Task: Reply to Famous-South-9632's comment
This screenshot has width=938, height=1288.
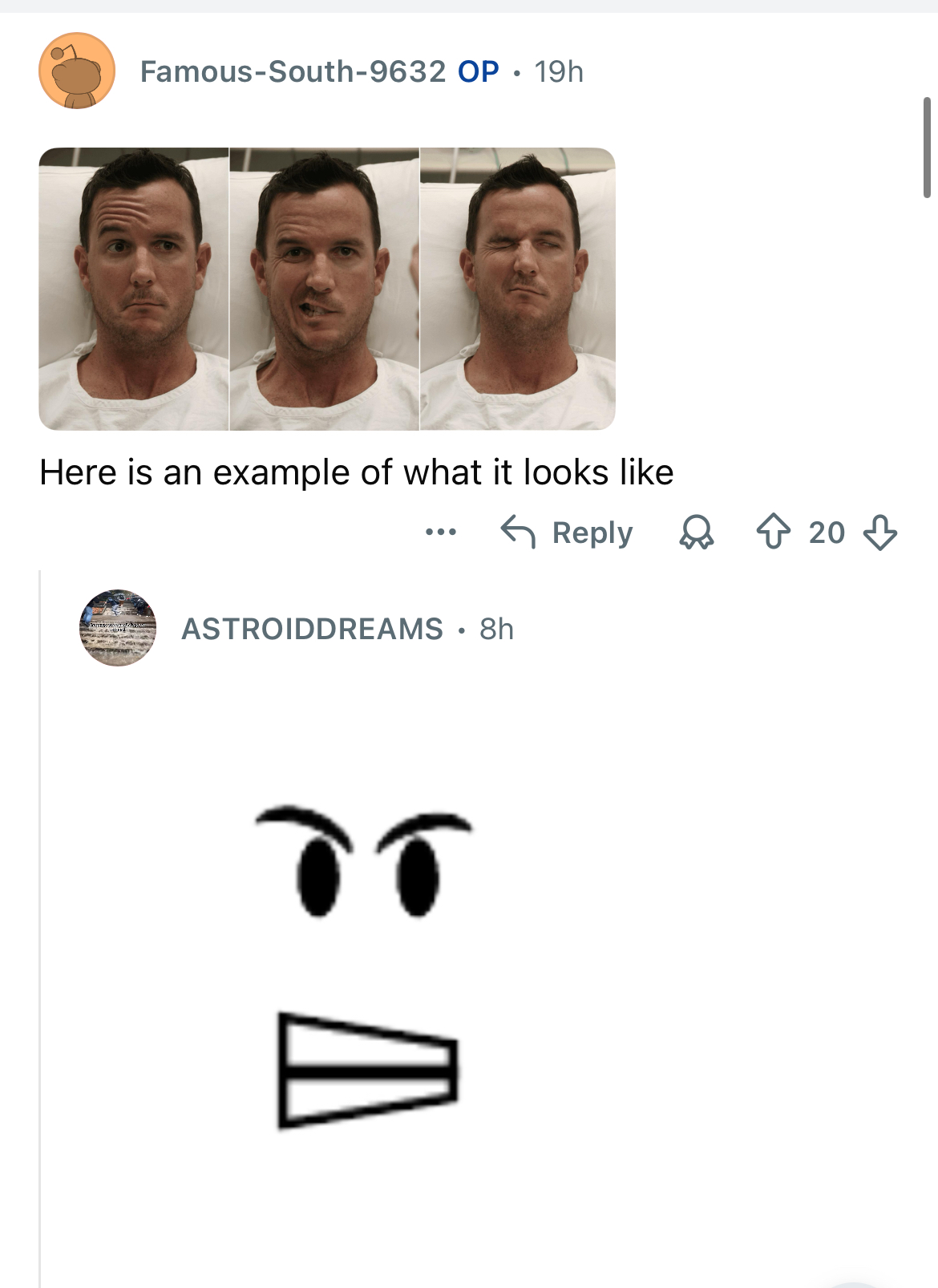Action: [x=567, y=533]
